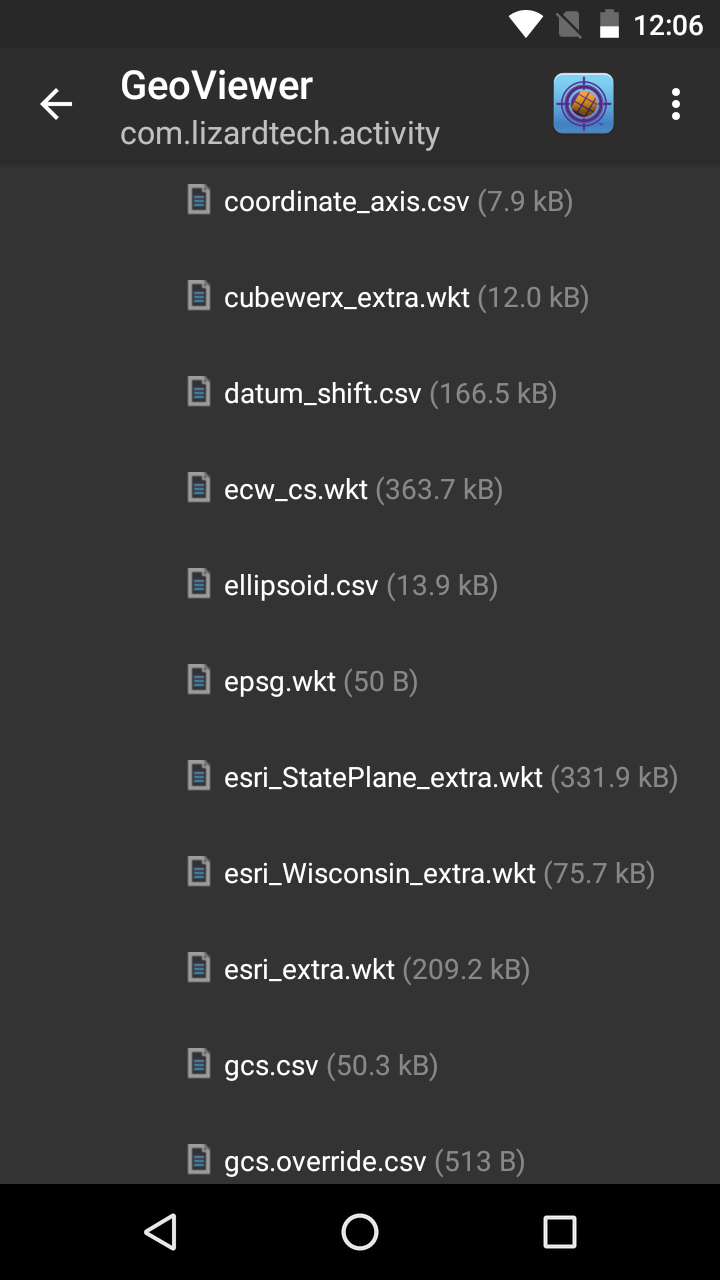Open gcs.csv file
Viewport: 720px width, 1280px height.
click(271, 1065)
